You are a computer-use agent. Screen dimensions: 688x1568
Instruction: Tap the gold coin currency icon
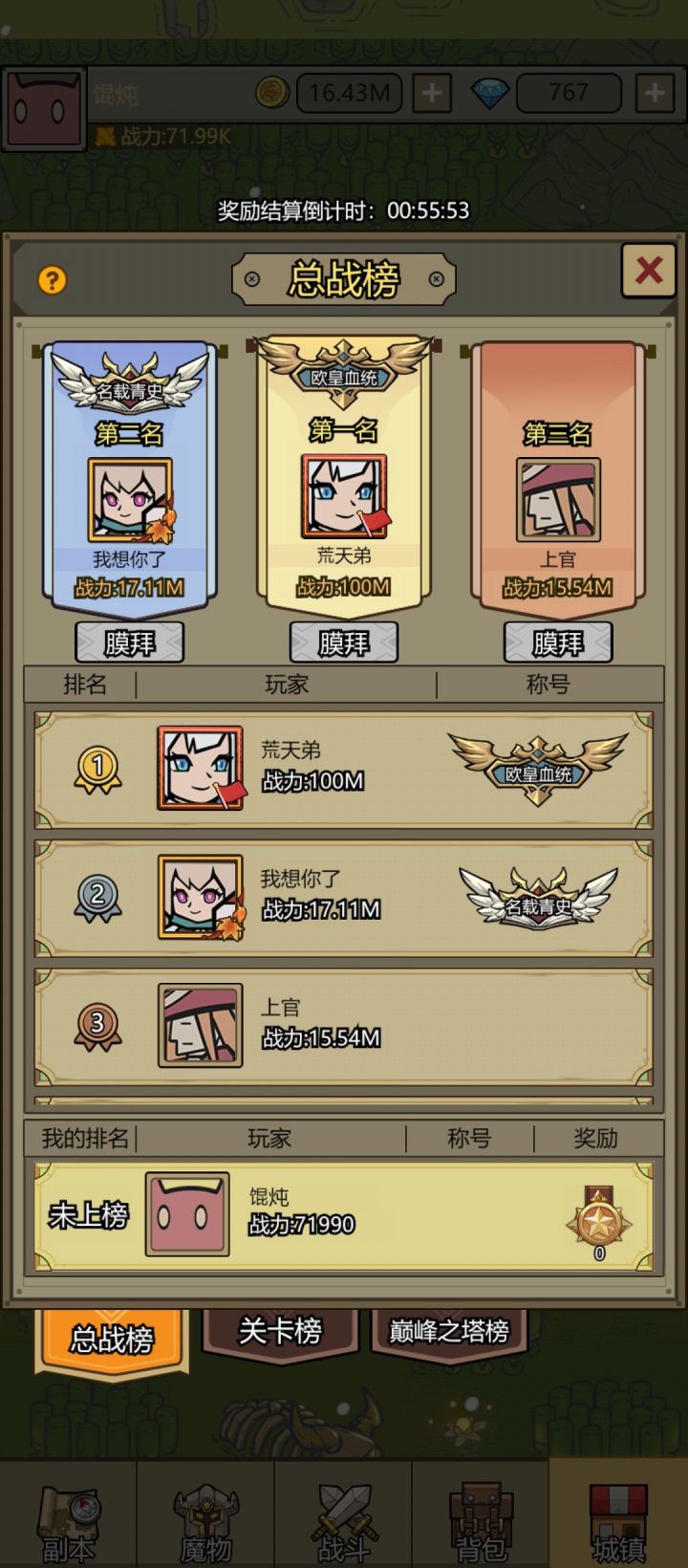[x=271, y=93]
